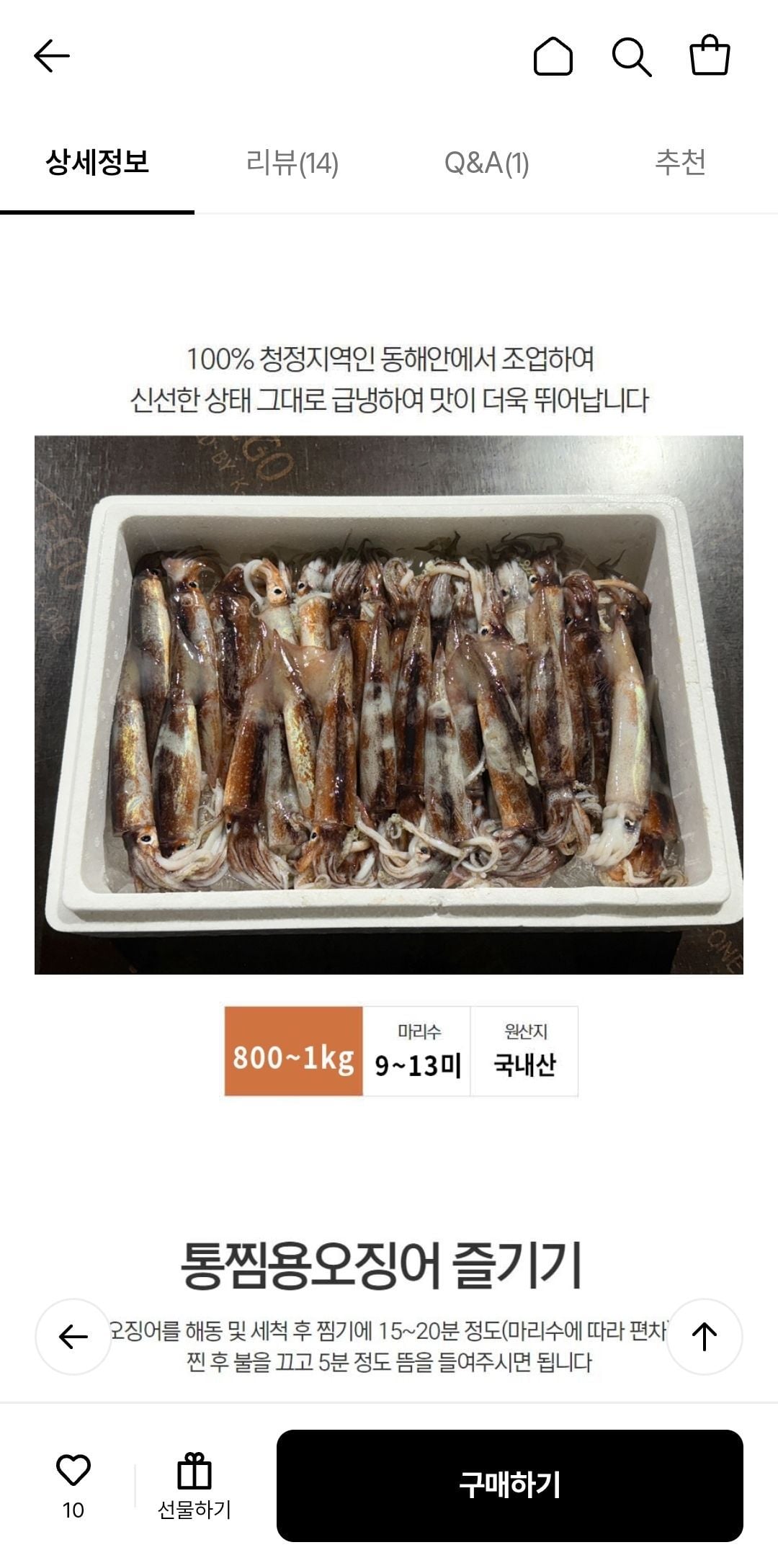Switch to the Q&A(1) tab
Image resolution: width=778 pixels, height=1568 pixels.
486,163
